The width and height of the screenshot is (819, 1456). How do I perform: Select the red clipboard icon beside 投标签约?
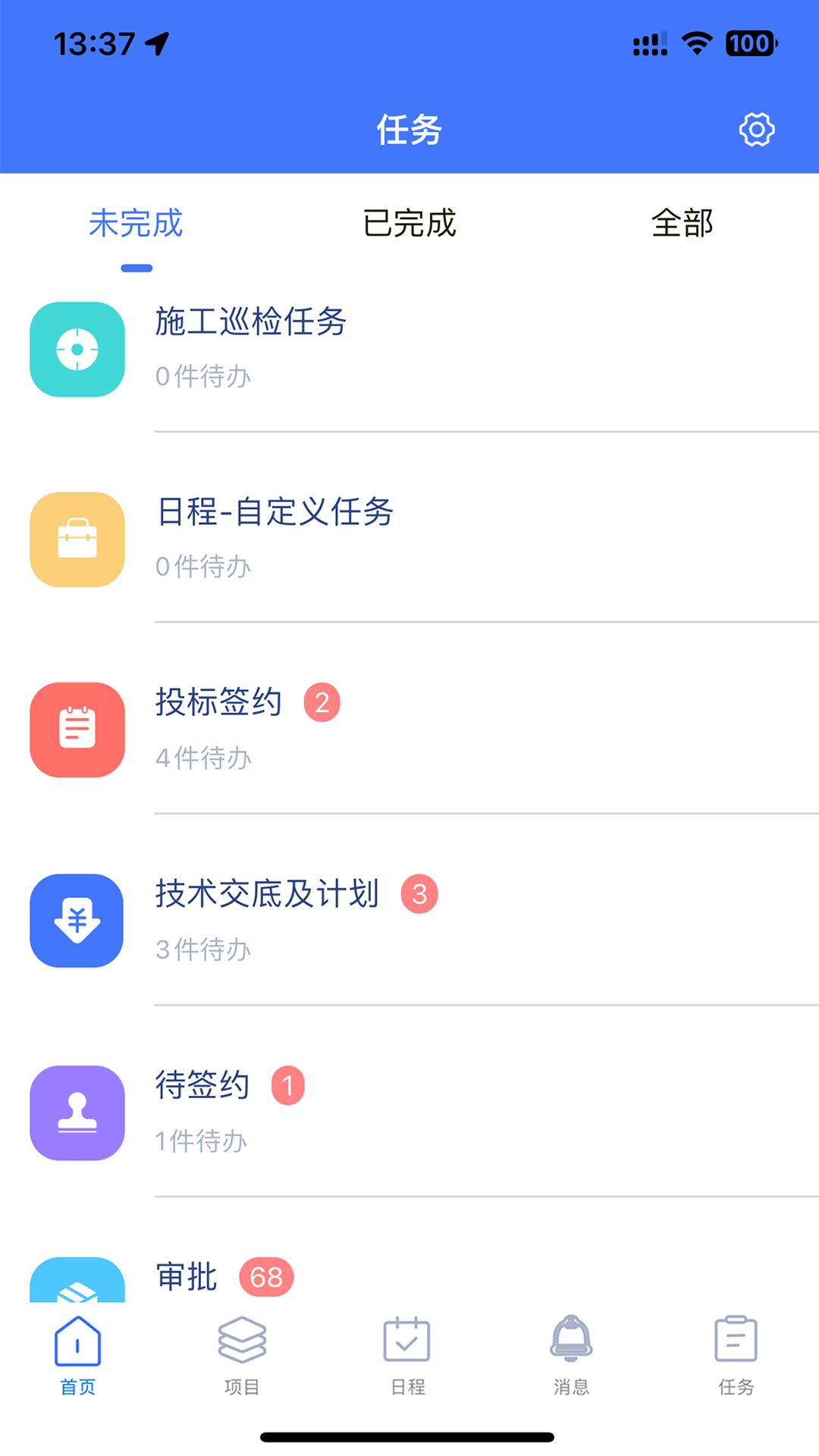click(77, 730)
